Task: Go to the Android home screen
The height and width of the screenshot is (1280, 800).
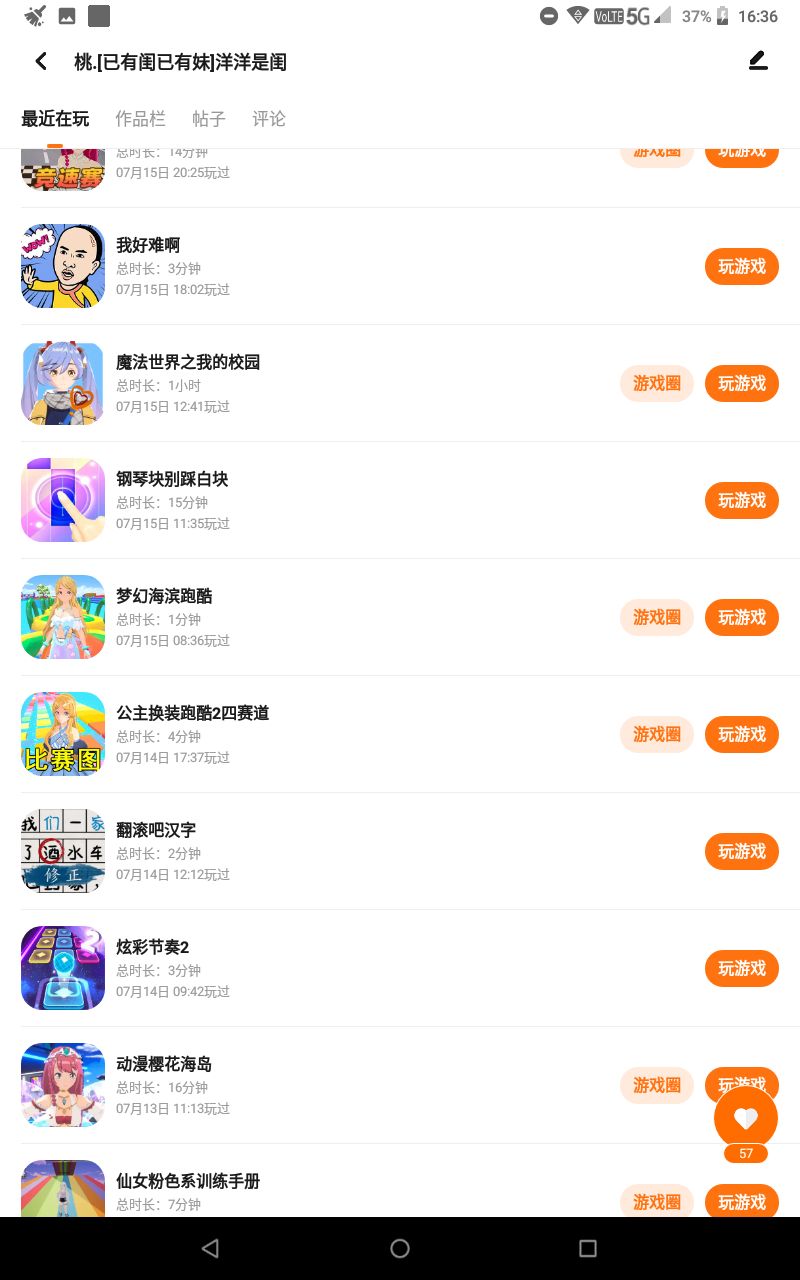Action: coord(400,1248)
